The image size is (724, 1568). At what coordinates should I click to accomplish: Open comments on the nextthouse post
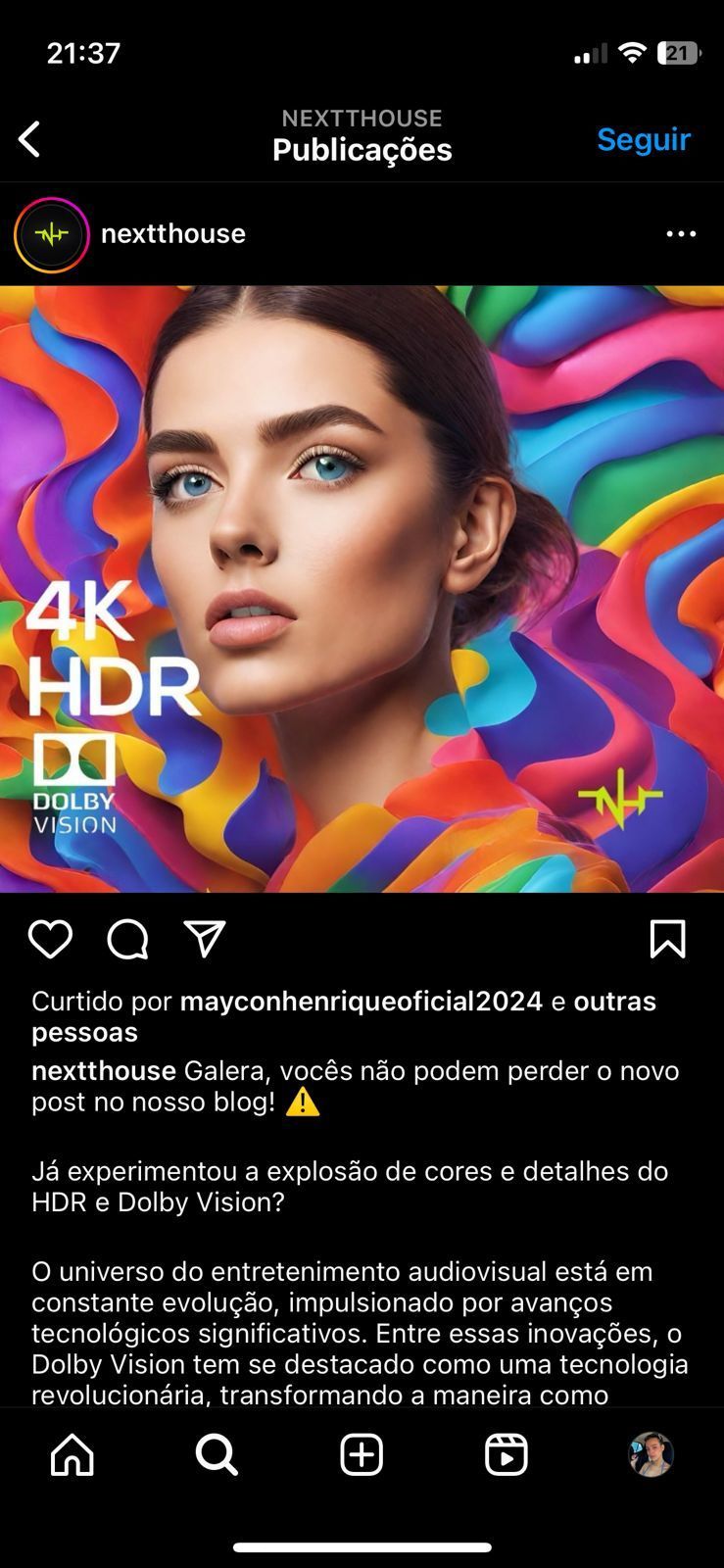(127, 939)
